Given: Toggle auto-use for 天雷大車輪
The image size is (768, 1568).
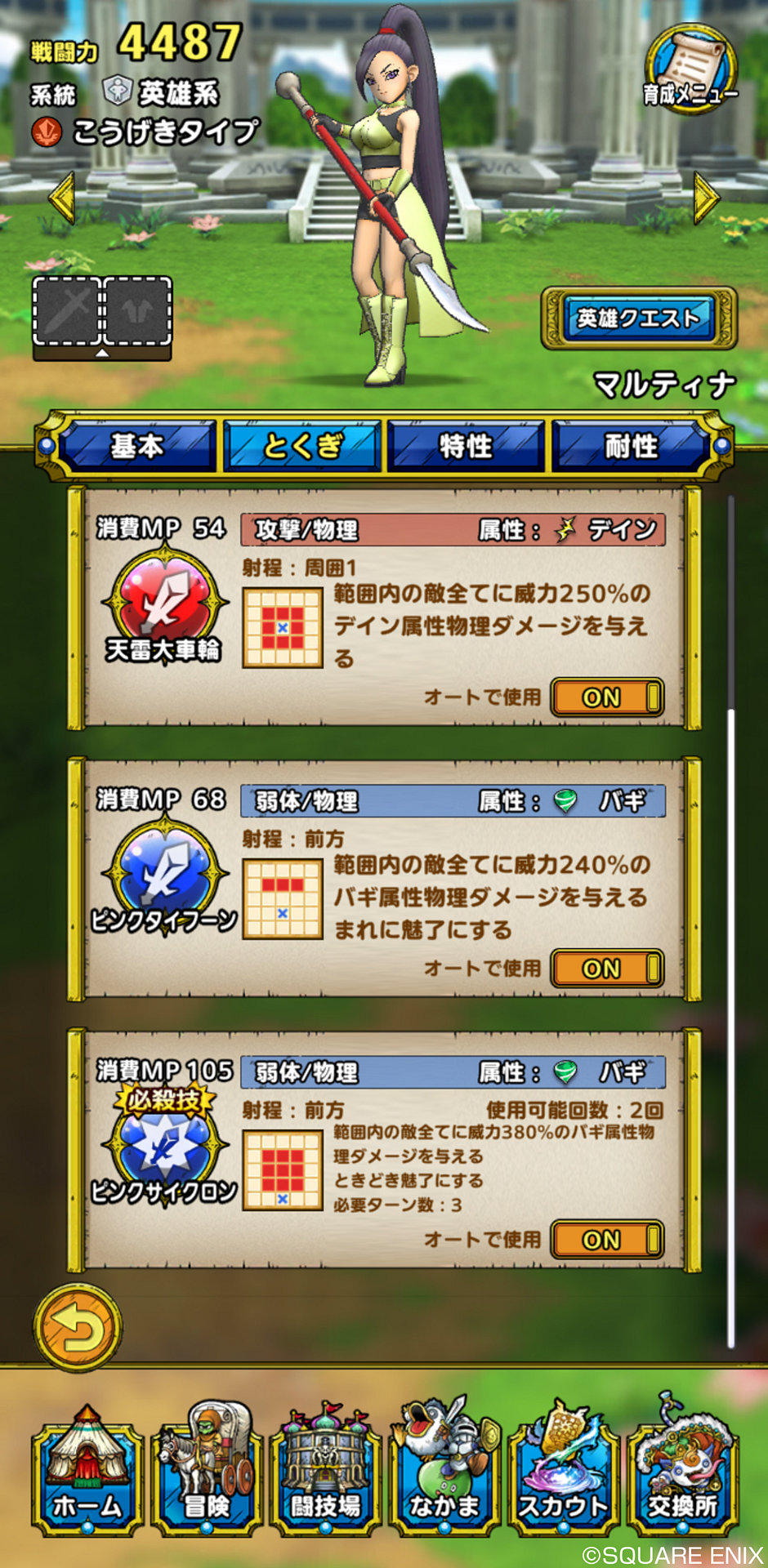Looking at the screenshot, I should click(x=606, y=697).
